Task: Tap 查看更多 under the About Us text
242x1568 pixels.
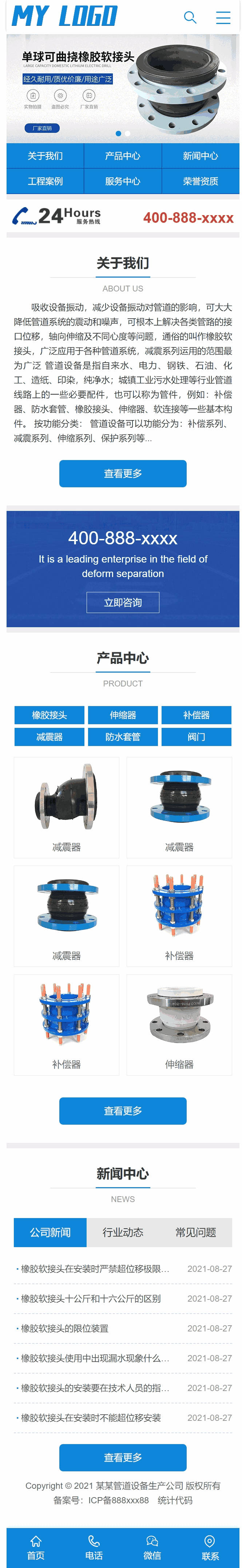Action: (123, 473)
